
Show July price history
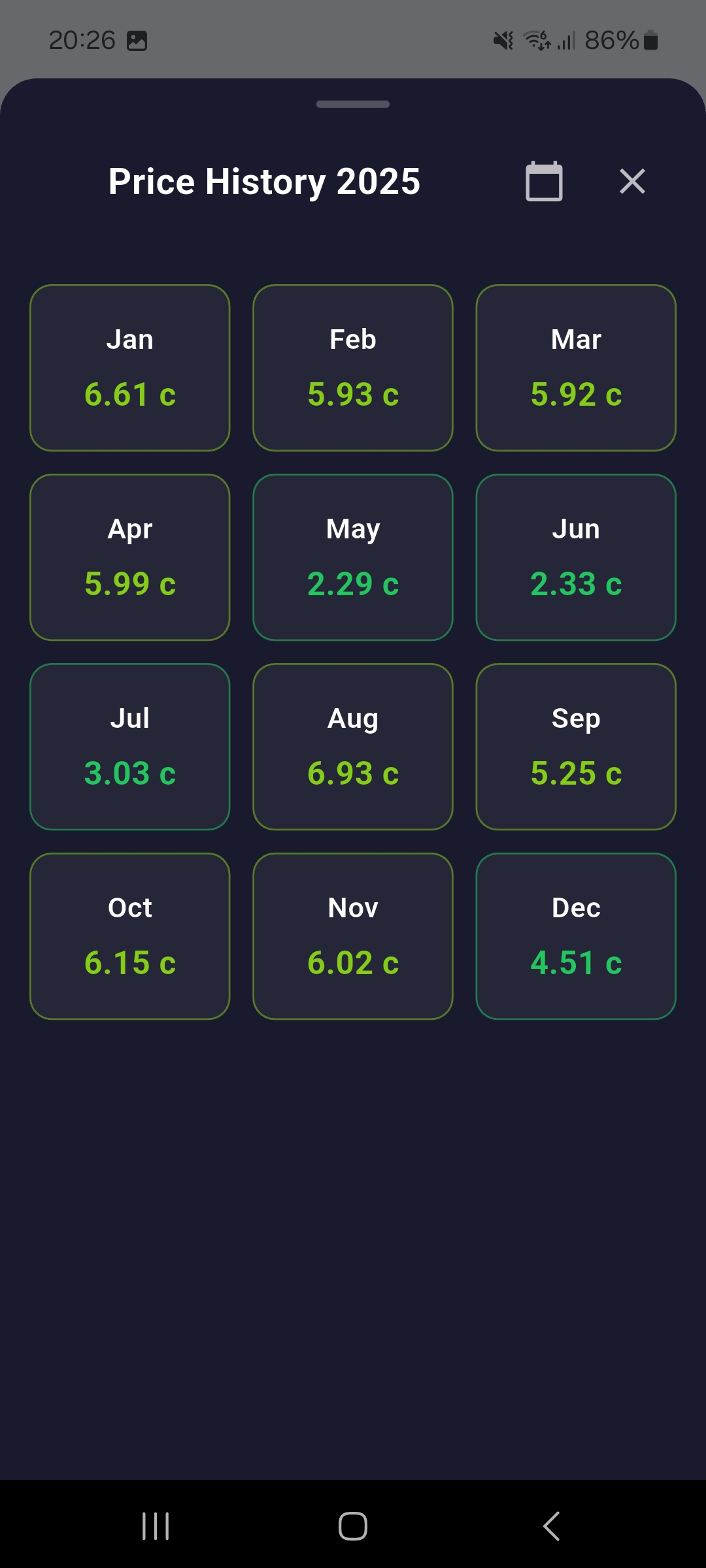click(130, 747)
